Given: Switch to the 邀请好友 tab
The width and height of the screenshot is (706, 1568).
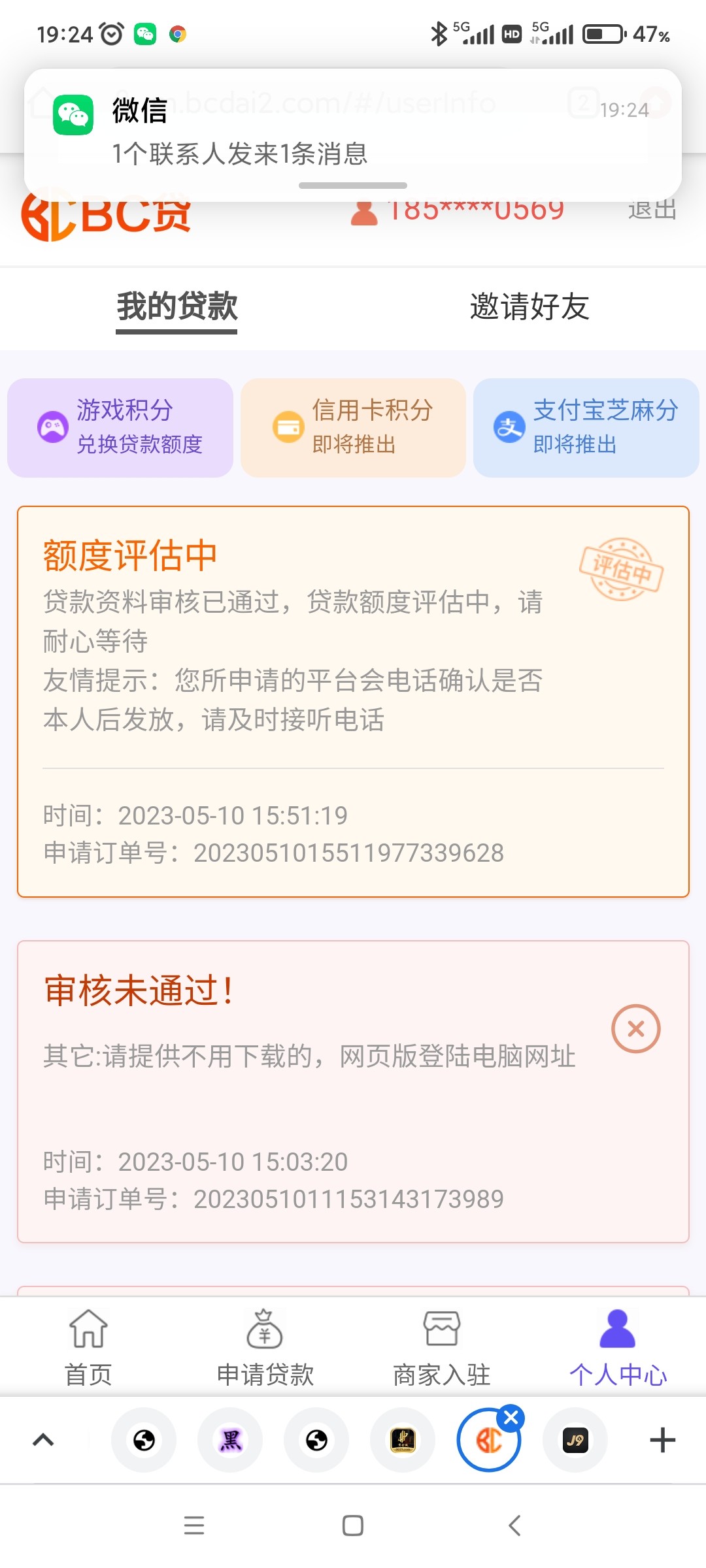Looking at the screenshot, I should tap(529, 308).
